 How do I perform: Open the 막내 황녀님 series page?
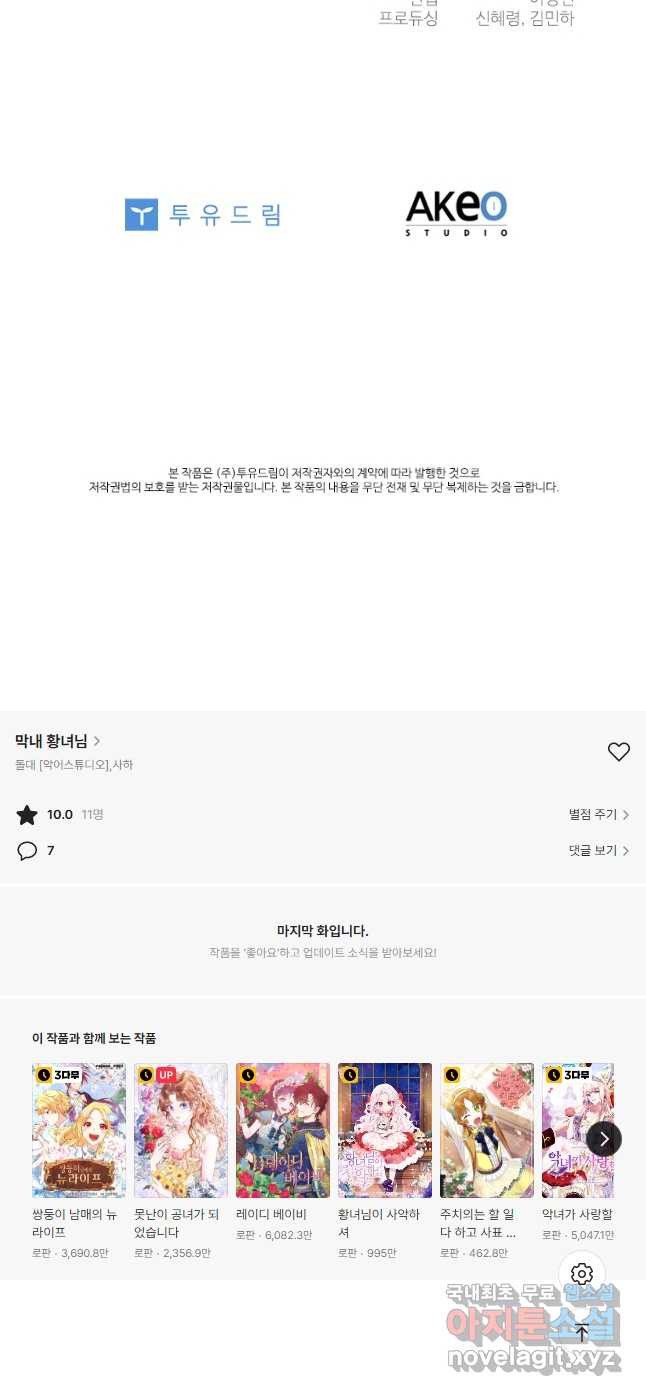tap(58, 741)
